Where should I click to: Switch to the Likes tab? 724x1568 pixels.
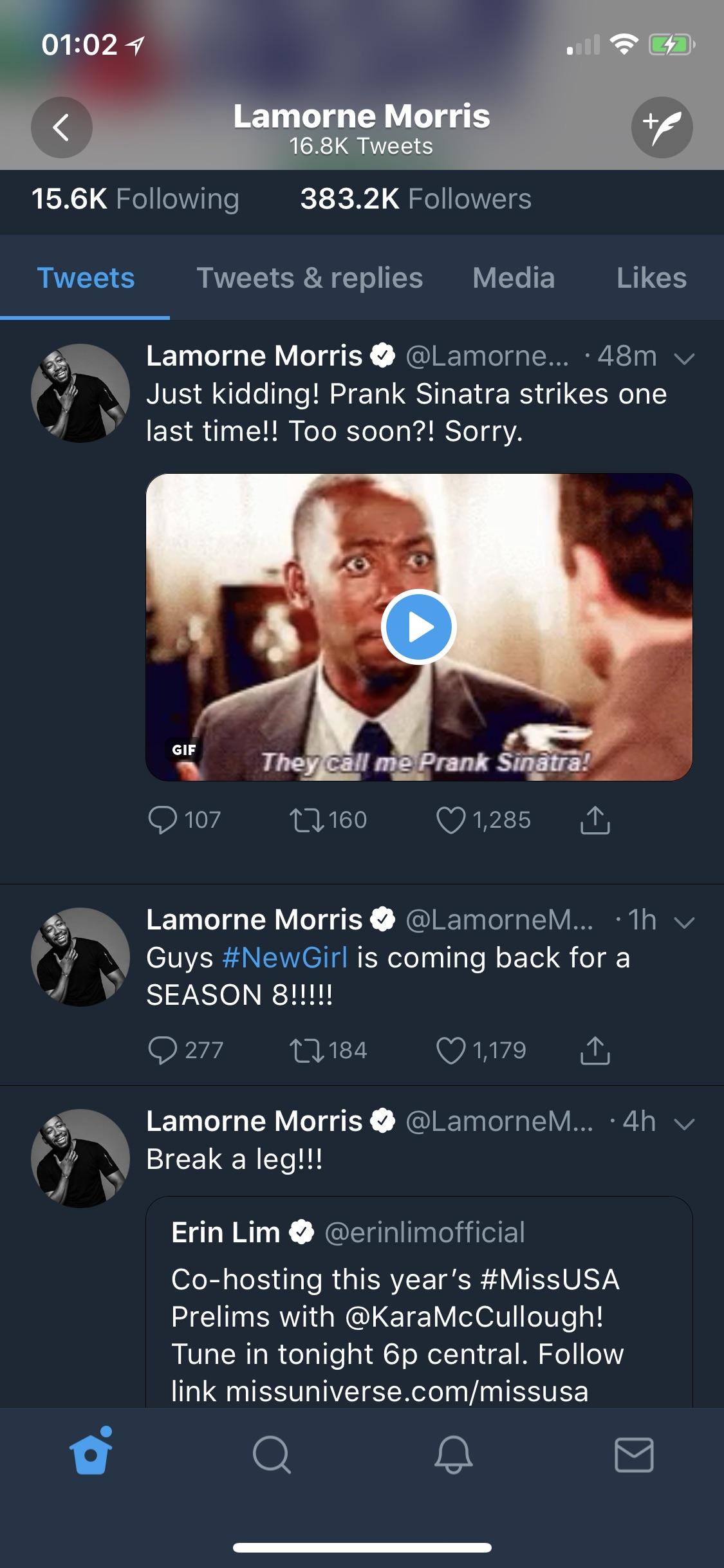651,278
